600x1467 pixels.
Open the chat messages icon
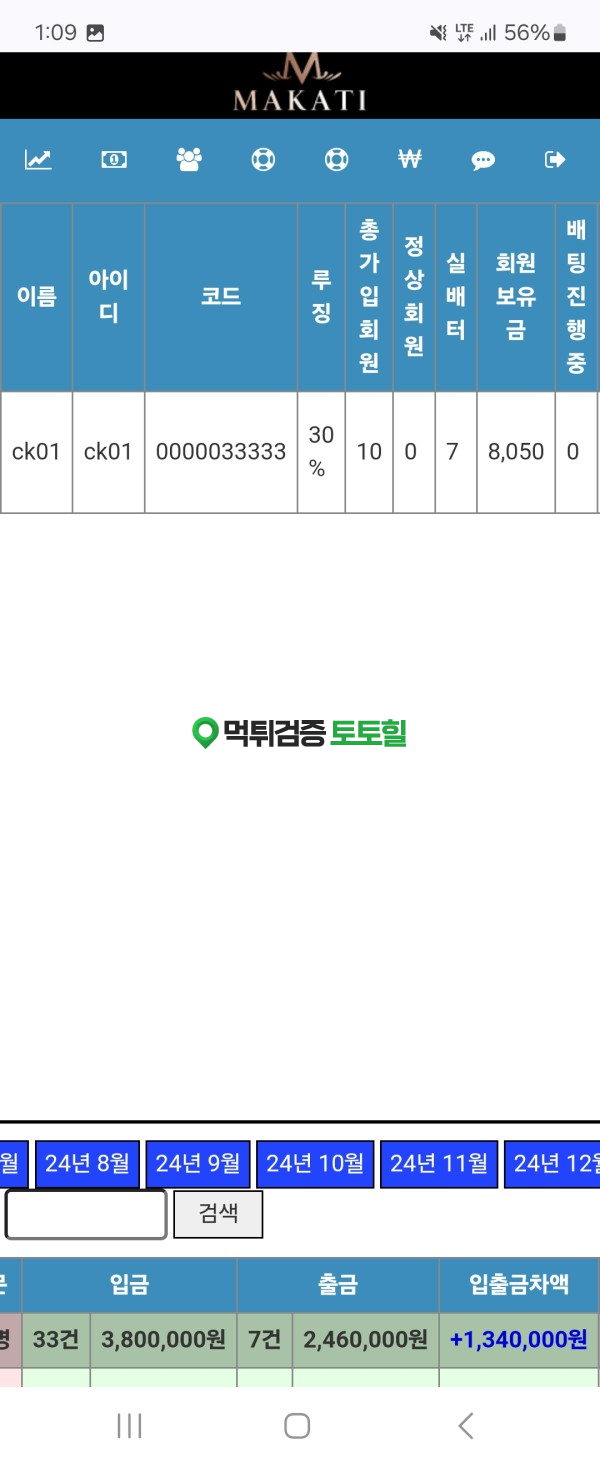coord(483,160)
